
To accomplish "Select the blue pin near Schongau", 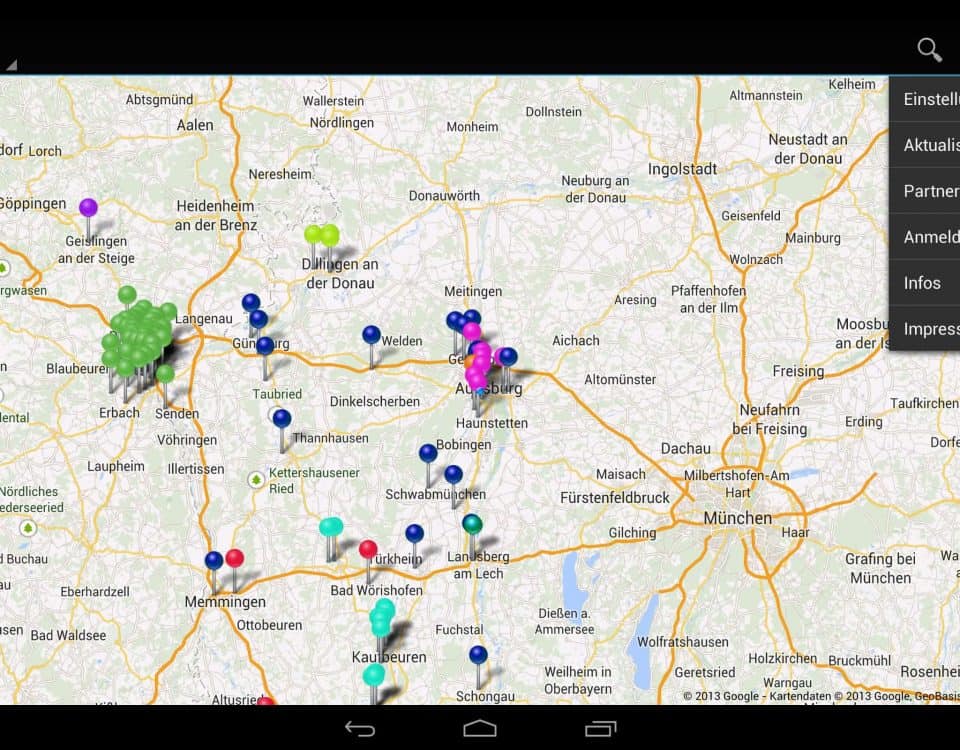I will click(478, 655).
